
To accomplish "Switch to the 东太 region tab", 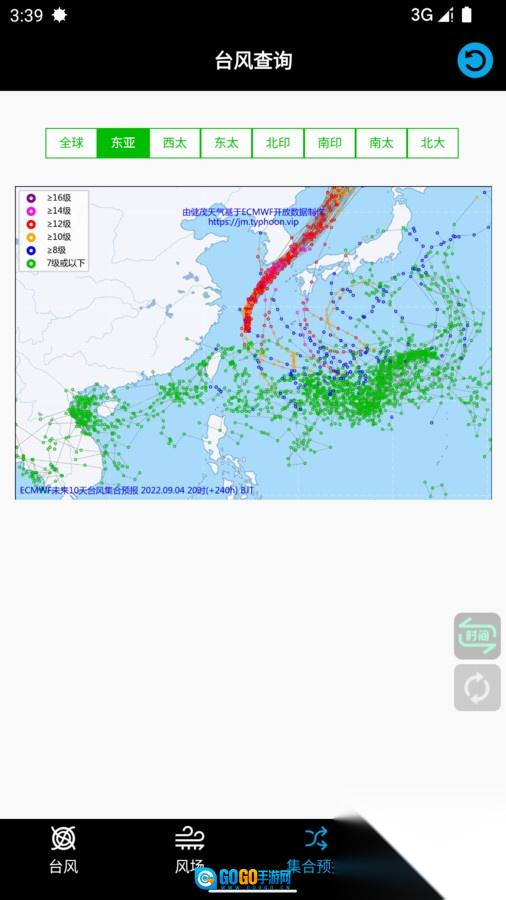I will pos(226,143).
